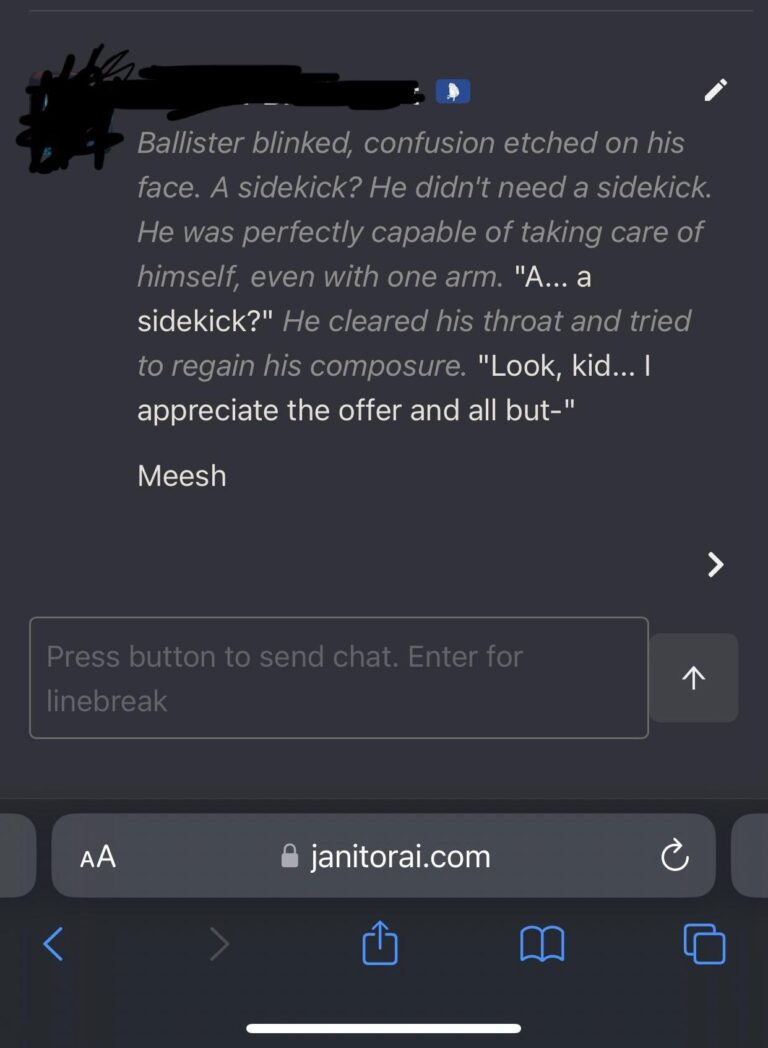Open the AA reader options in Safari
Screen dimensions: 768x1048
[98, 857]
